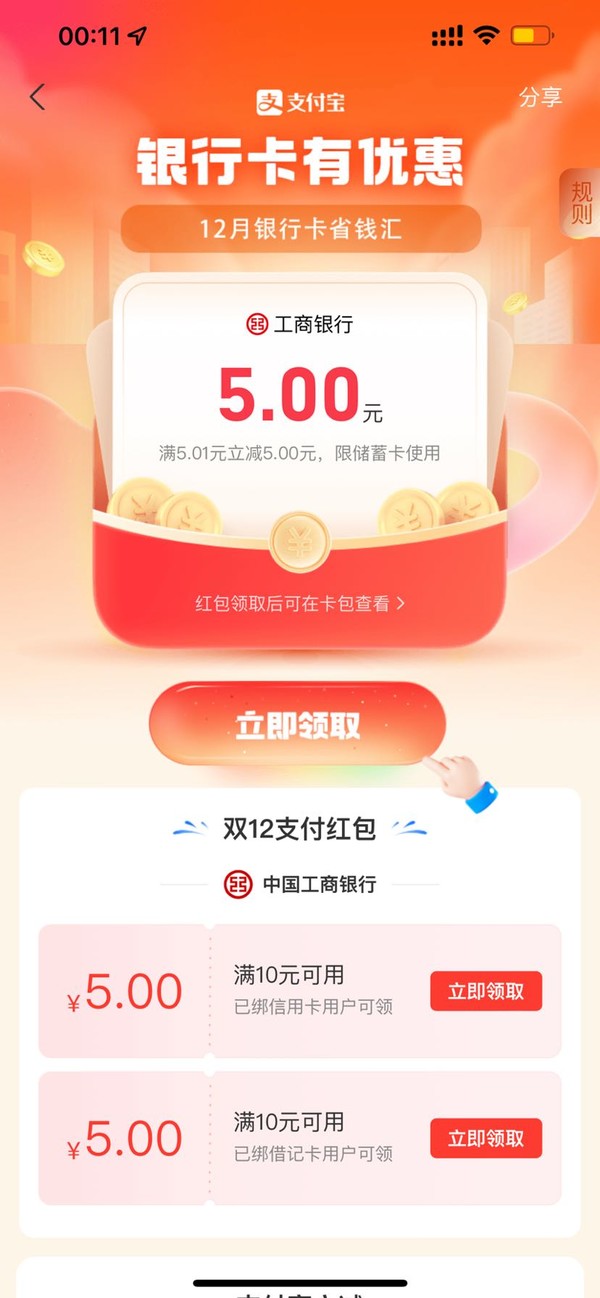Open 红包领取后可在卡包查看 link

coord(300,603)
